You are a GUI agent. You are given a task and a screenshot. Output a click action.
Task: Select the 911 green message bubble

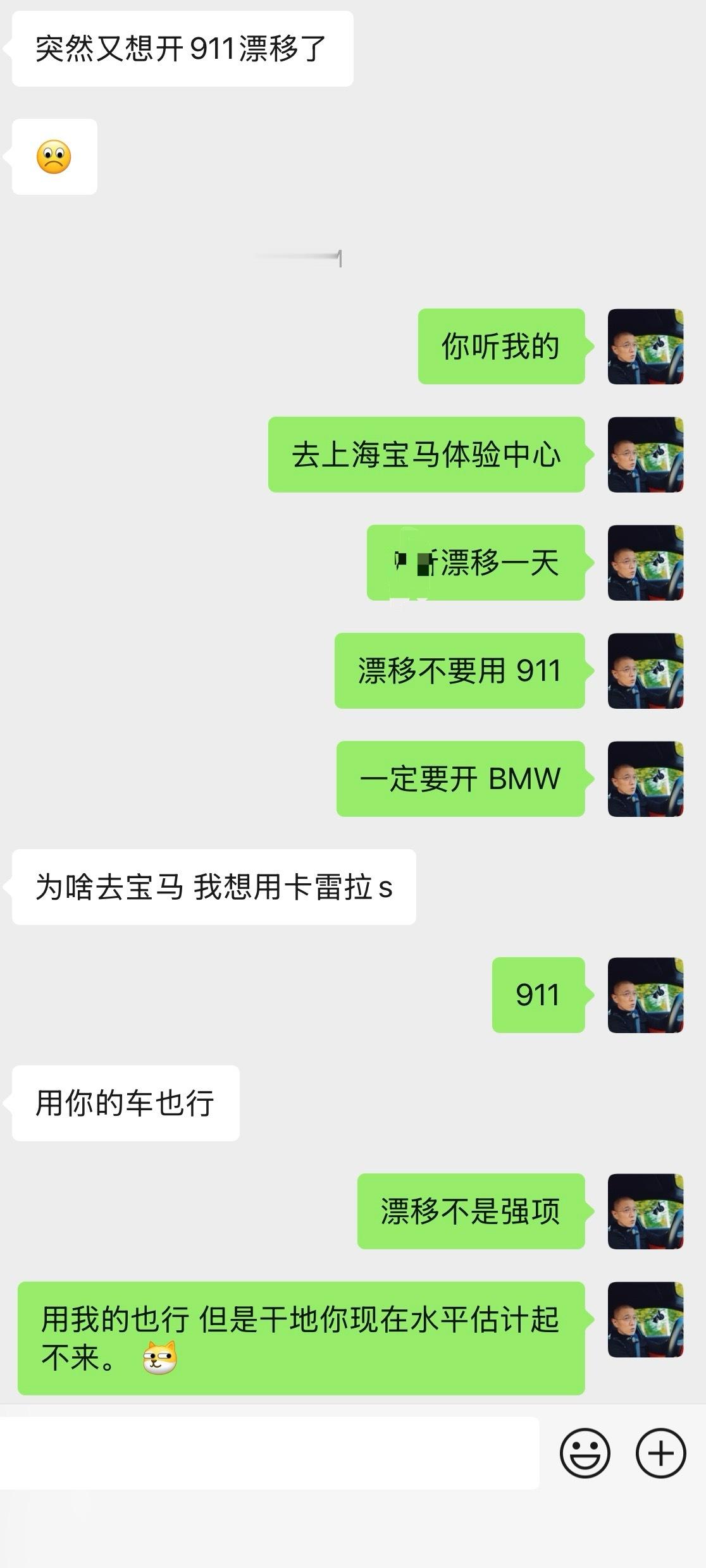539,995
